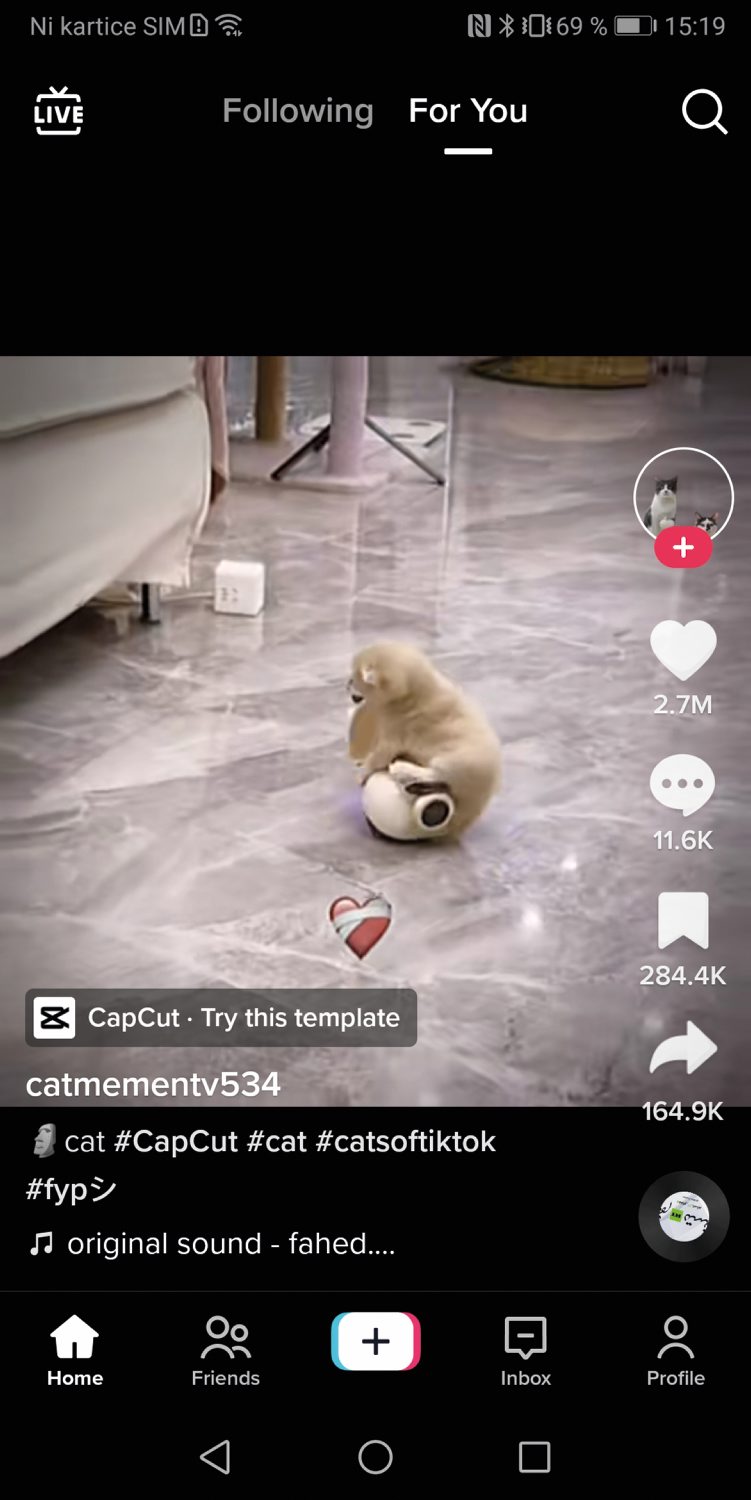Bookmark this video to favorites
This screenshot has height=1500, width=751.
click(683, 920)
